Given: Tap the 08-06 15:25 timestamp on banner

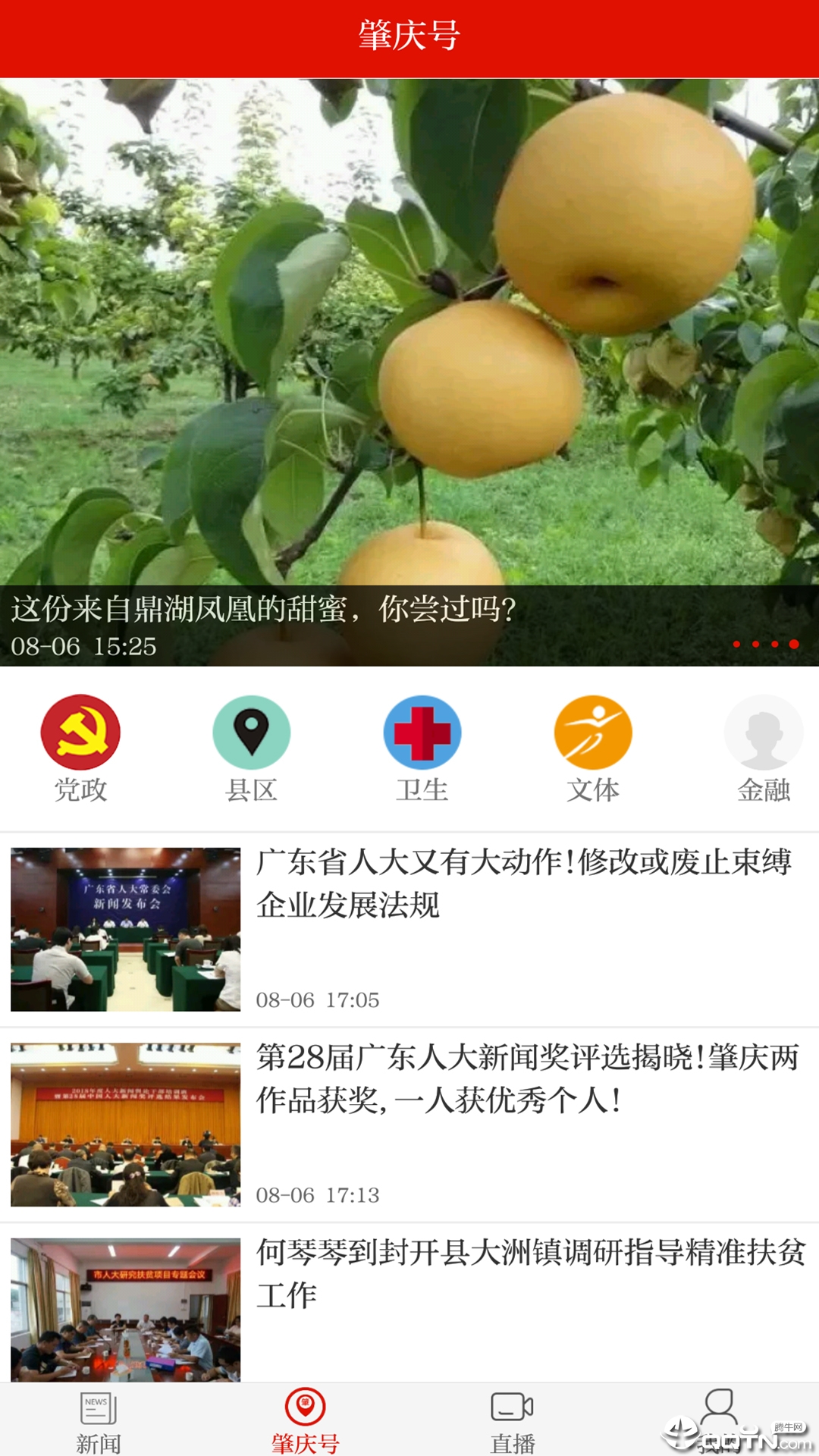Looking at the screenshot, I should click(83, 648).
